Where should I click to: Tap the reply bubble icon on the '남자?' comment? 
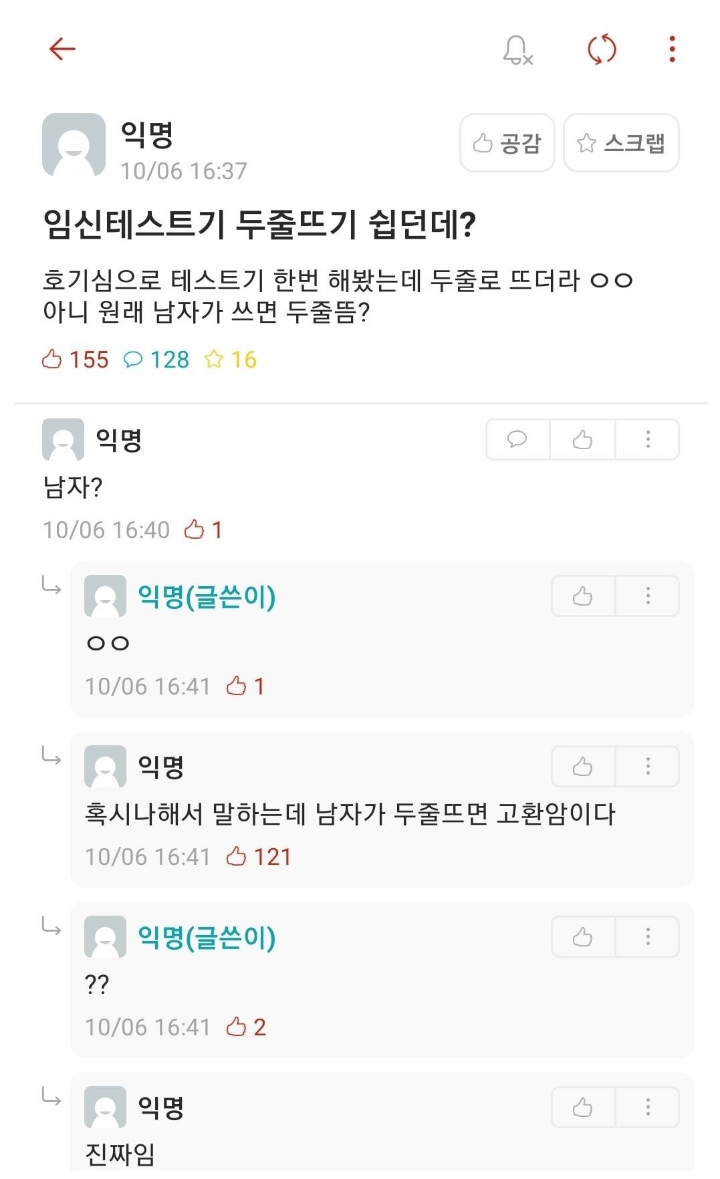click(516, 439)
